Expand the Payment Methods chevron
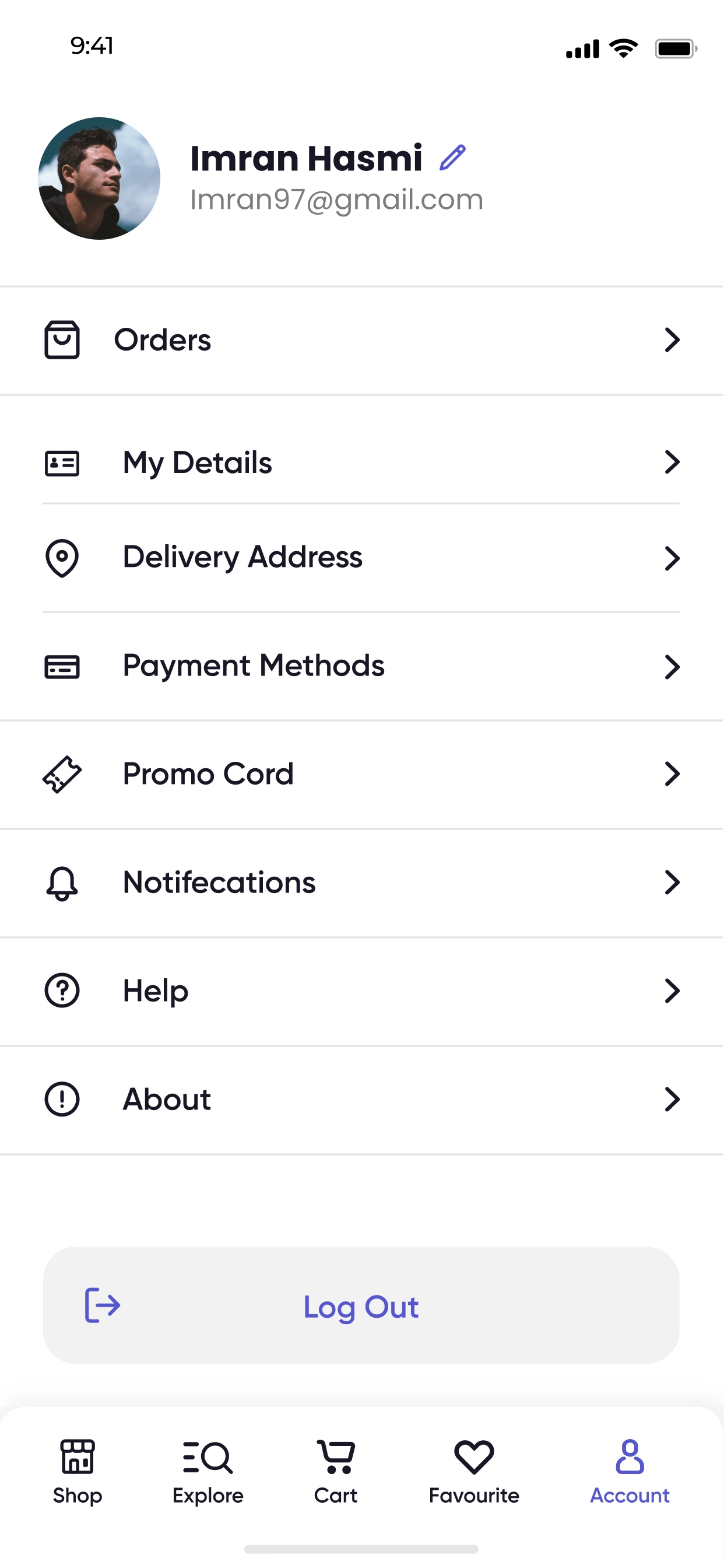Screen dimensions: 724x1568 tap(672, 667)
